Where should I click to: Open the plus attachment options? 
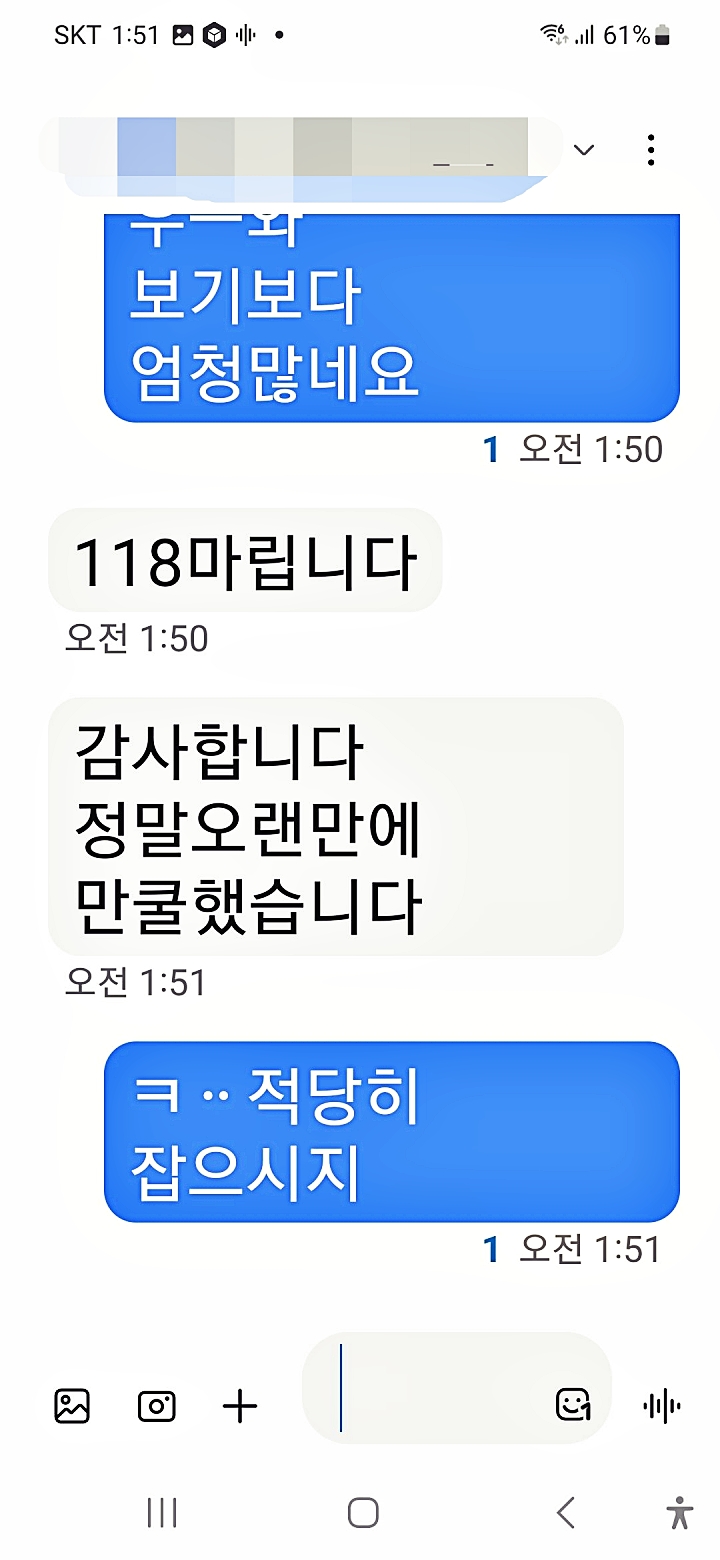tap(239, 1406)
